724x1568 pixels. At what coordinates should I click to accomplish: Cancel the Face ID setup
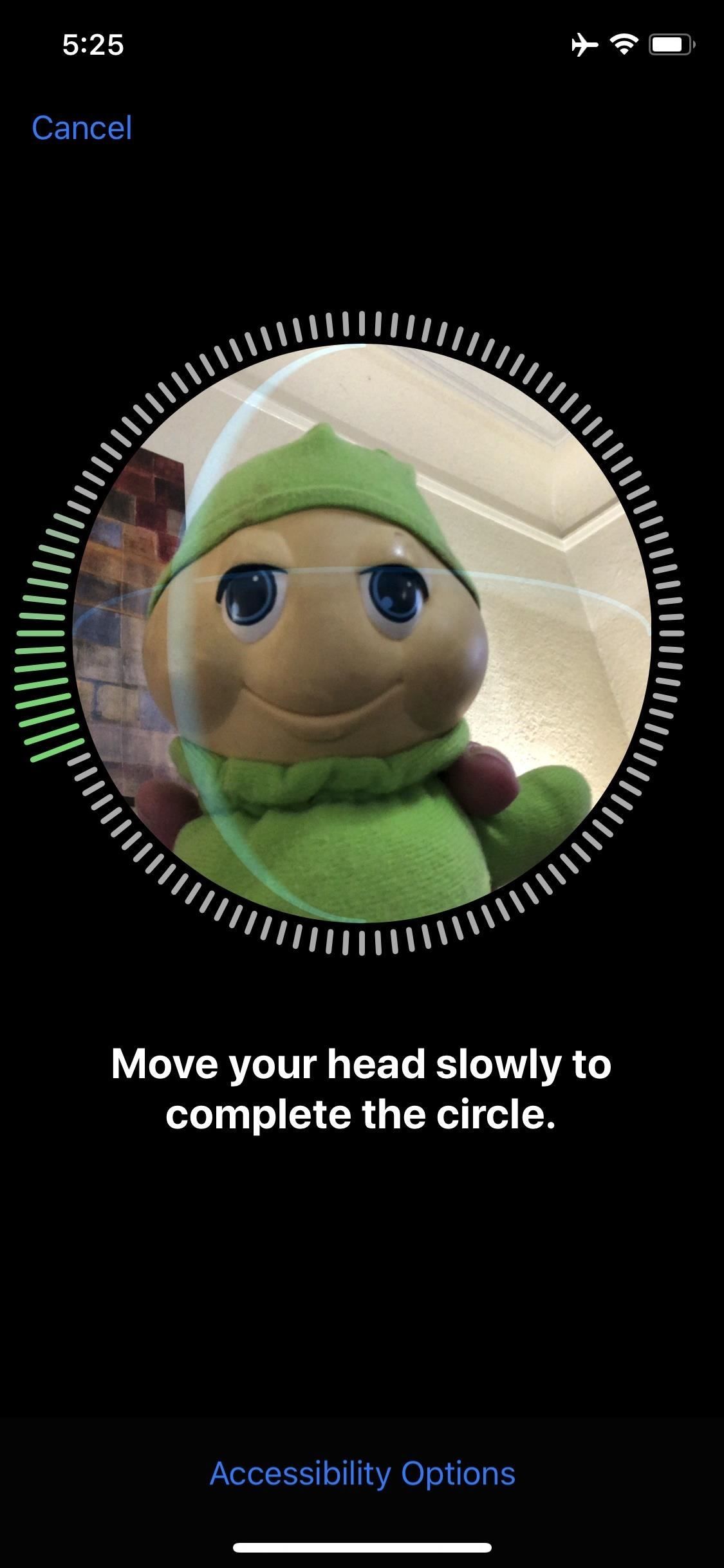[x=82, y=127]
